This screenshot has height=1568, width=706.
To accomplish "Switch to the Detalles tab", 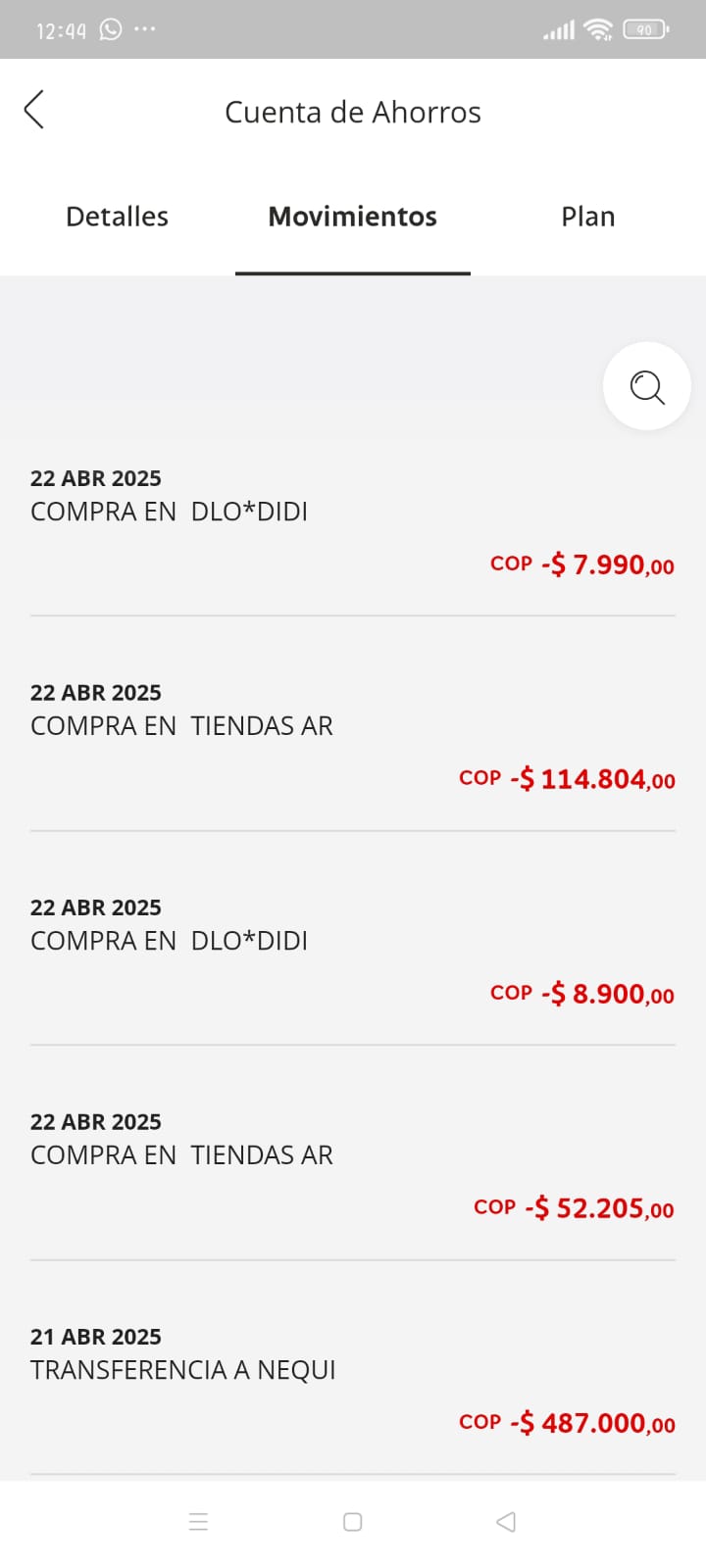I will coord(117,217).
